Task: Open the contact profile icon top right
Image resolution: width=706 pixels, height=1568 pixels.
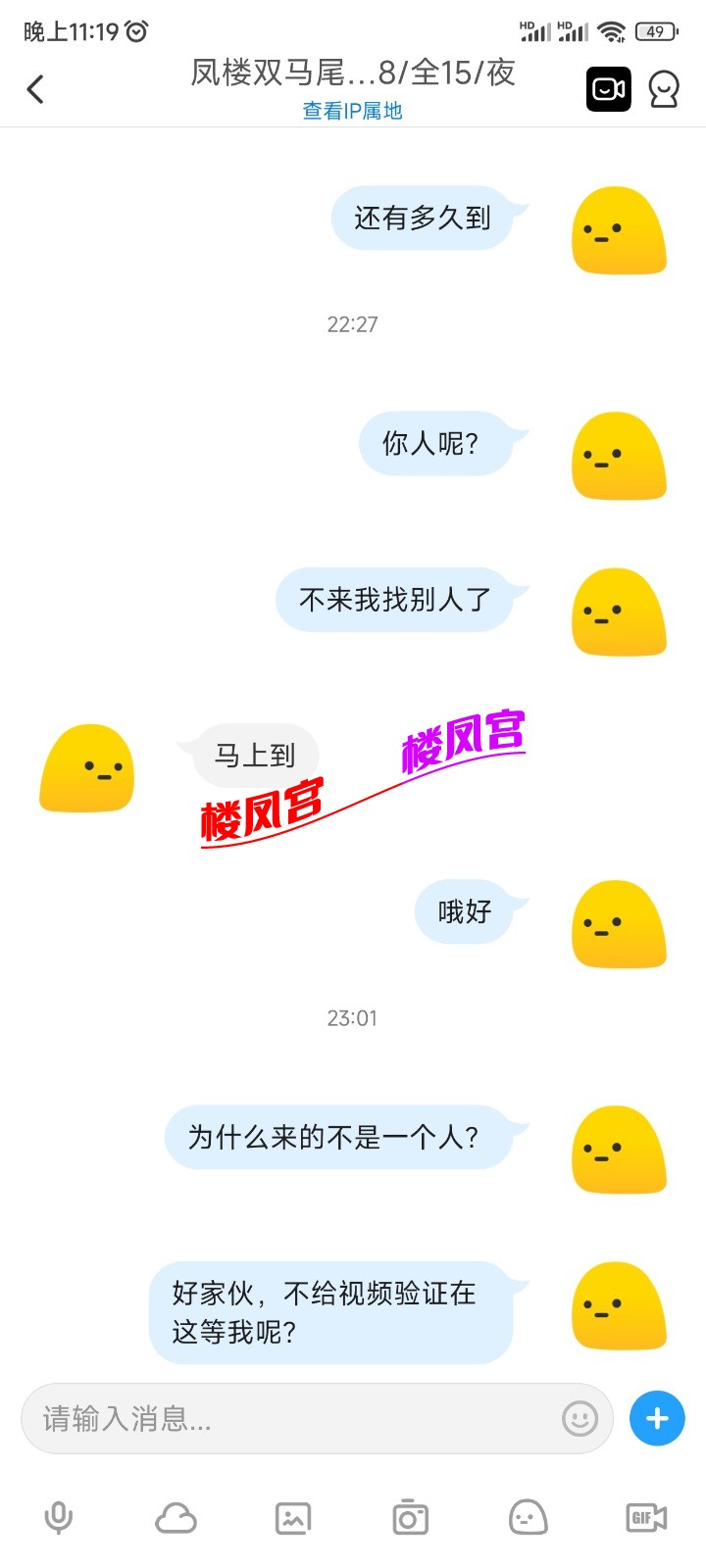Action: (664, 88)
